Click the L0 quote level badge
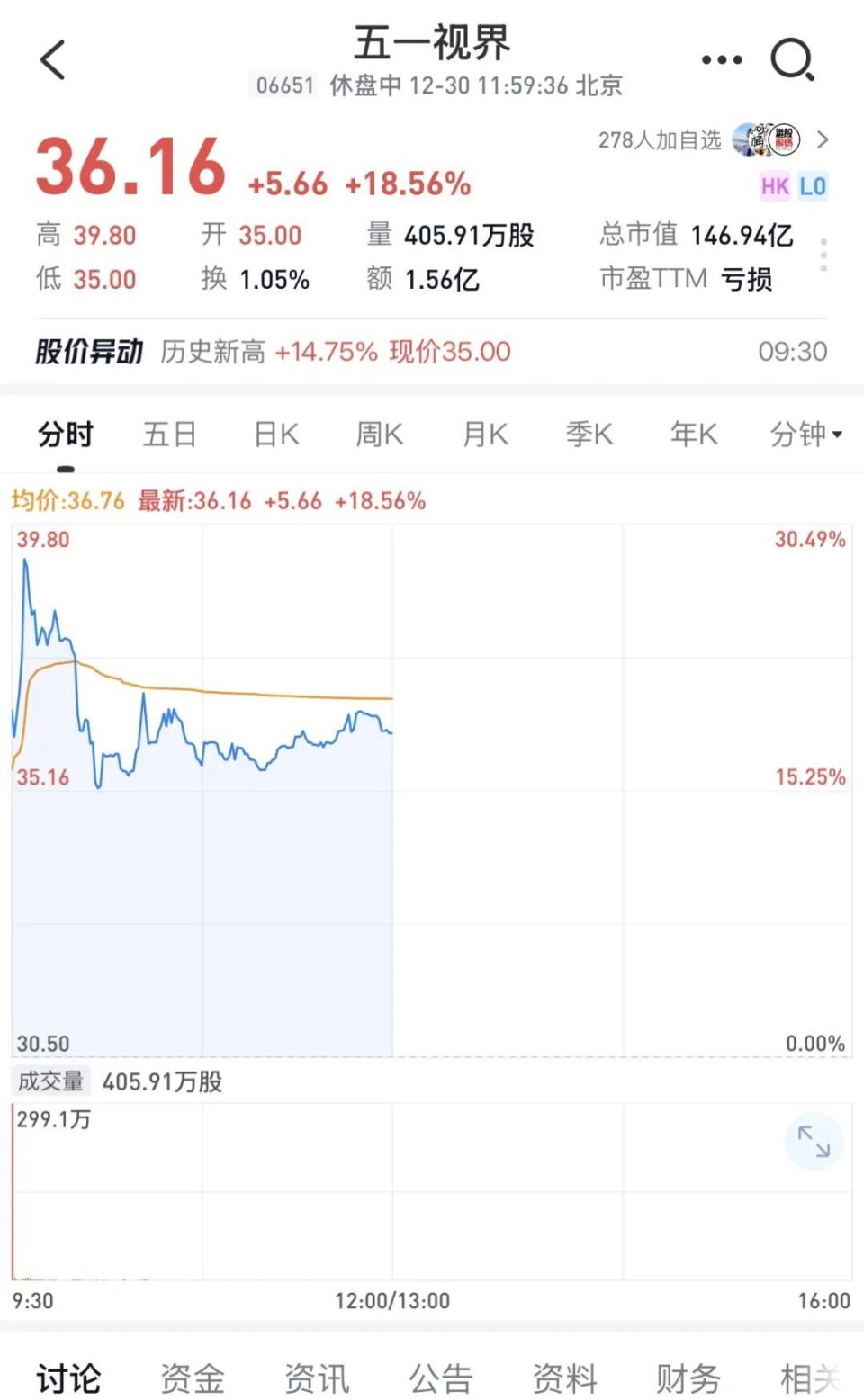 point(814,187)
